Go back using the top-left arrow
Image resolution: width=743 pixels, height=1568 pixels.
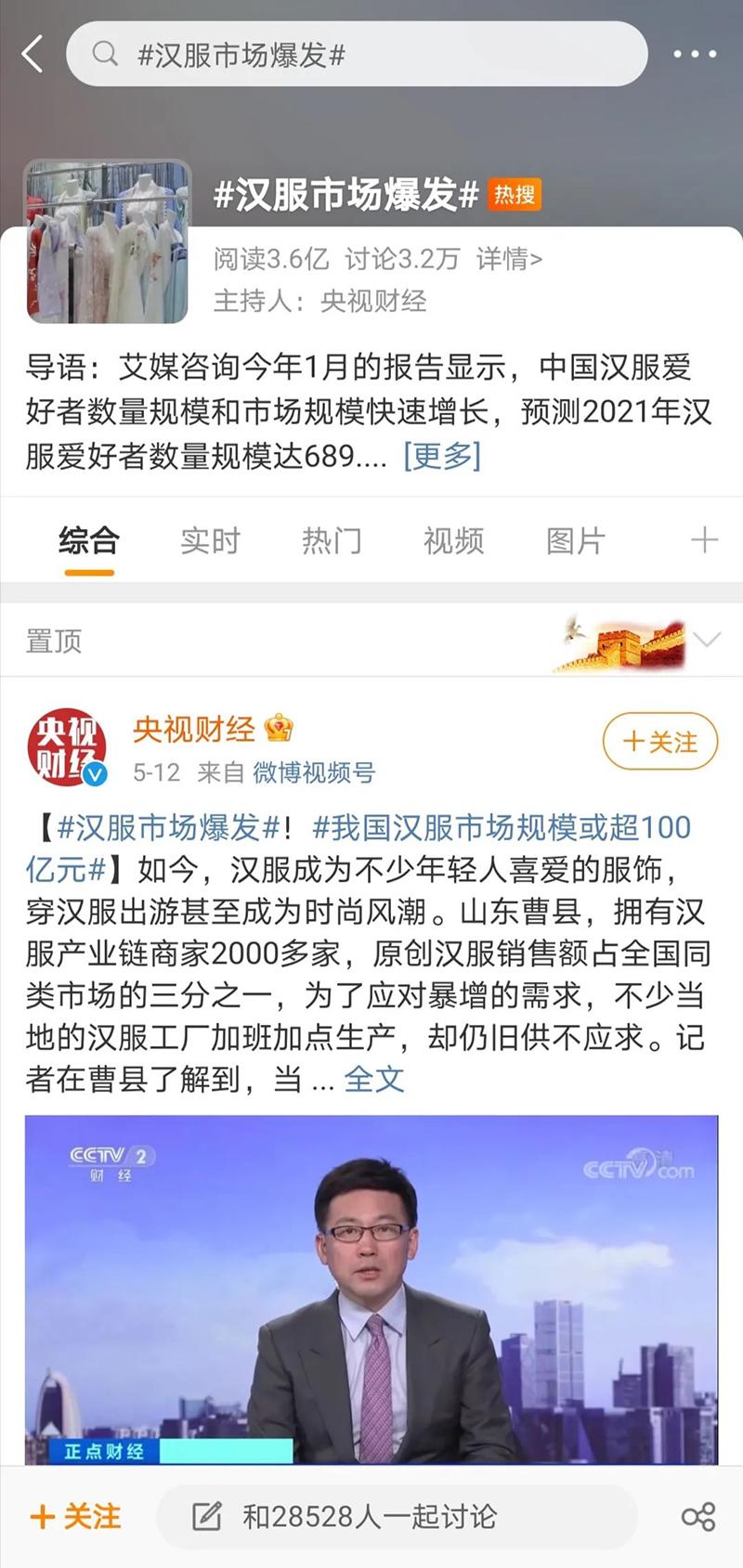(x=33, y=54)
